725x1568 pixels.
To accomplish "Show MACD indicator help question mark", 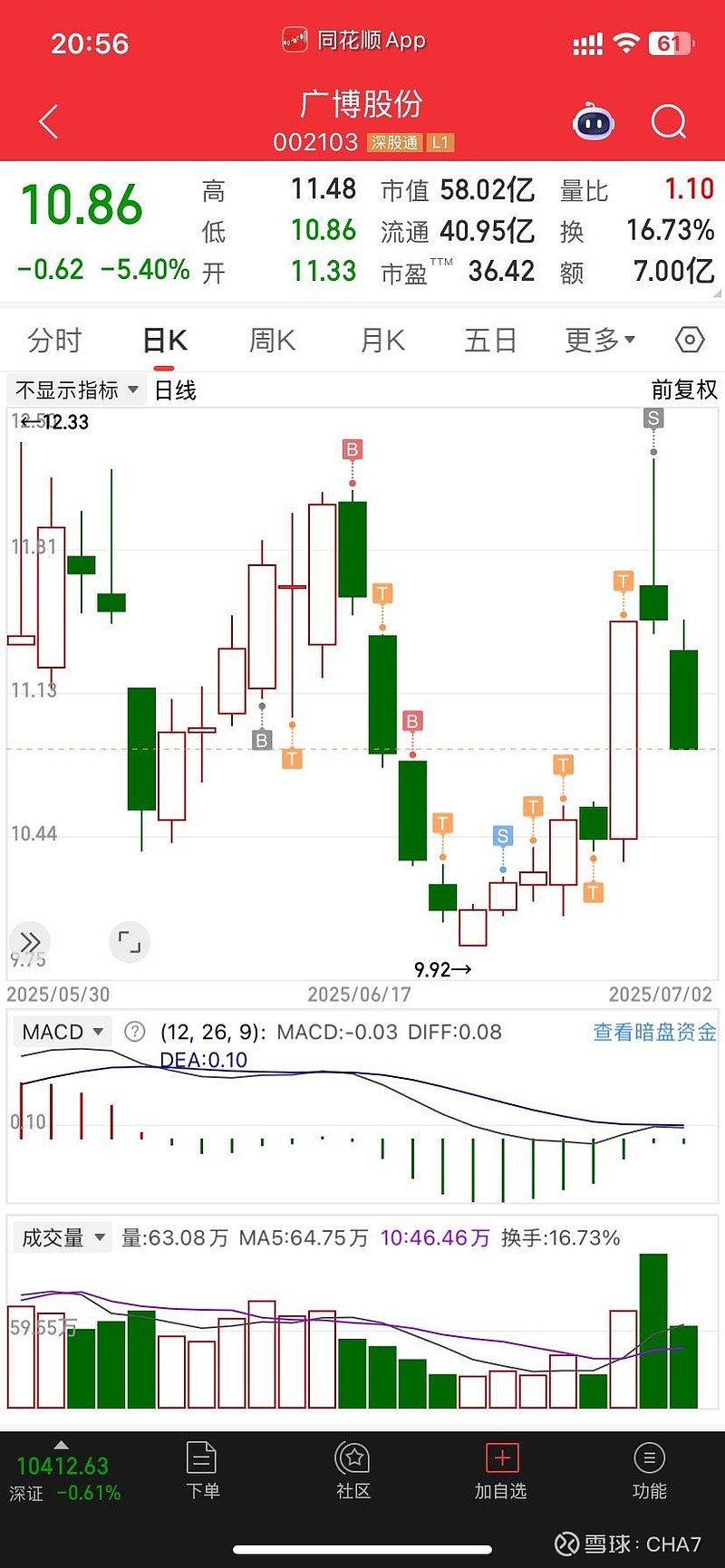I will pyautogui.click(x=134, y=1032).
